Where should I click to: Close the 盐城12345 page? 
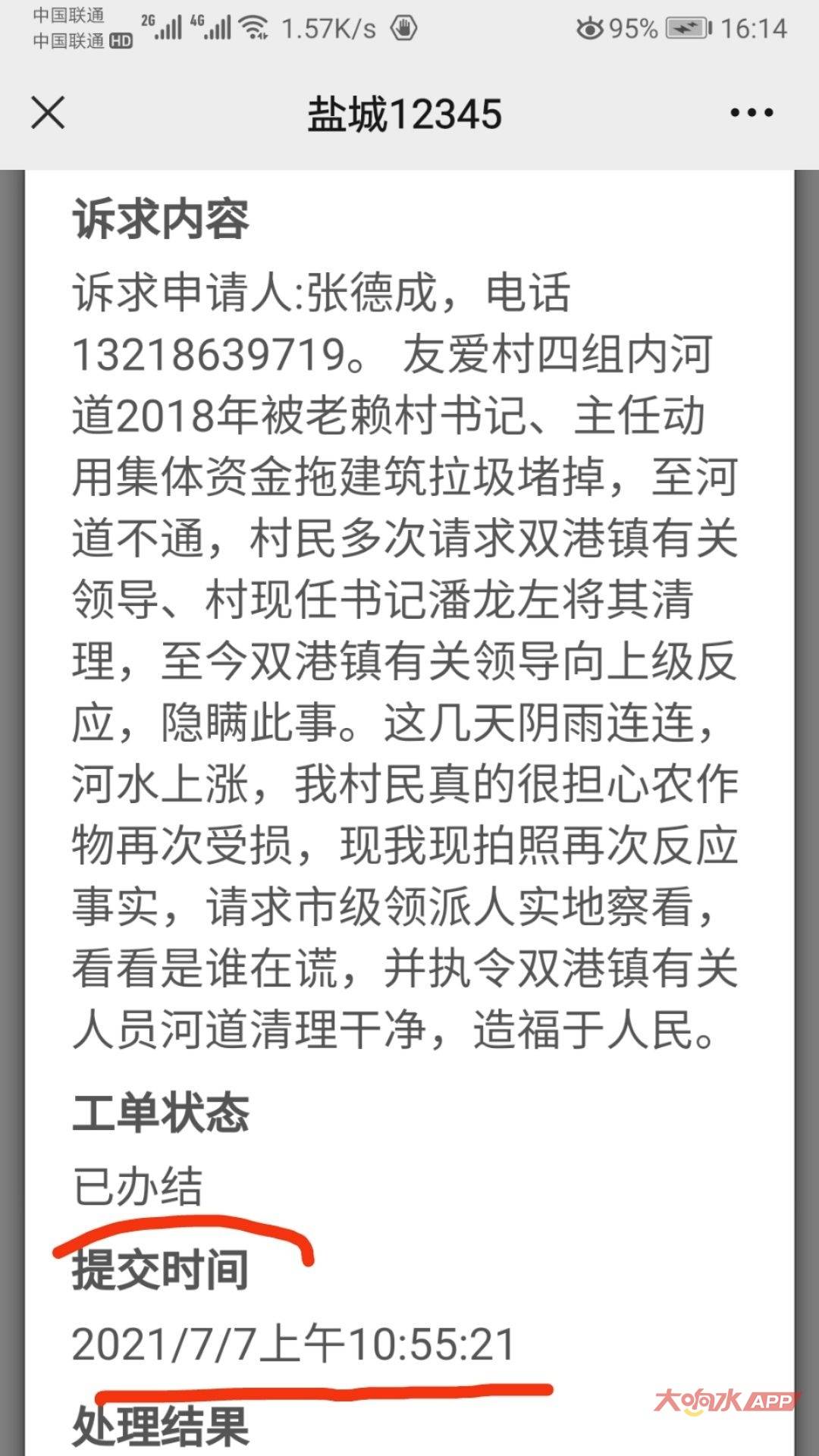click(48, 113)
